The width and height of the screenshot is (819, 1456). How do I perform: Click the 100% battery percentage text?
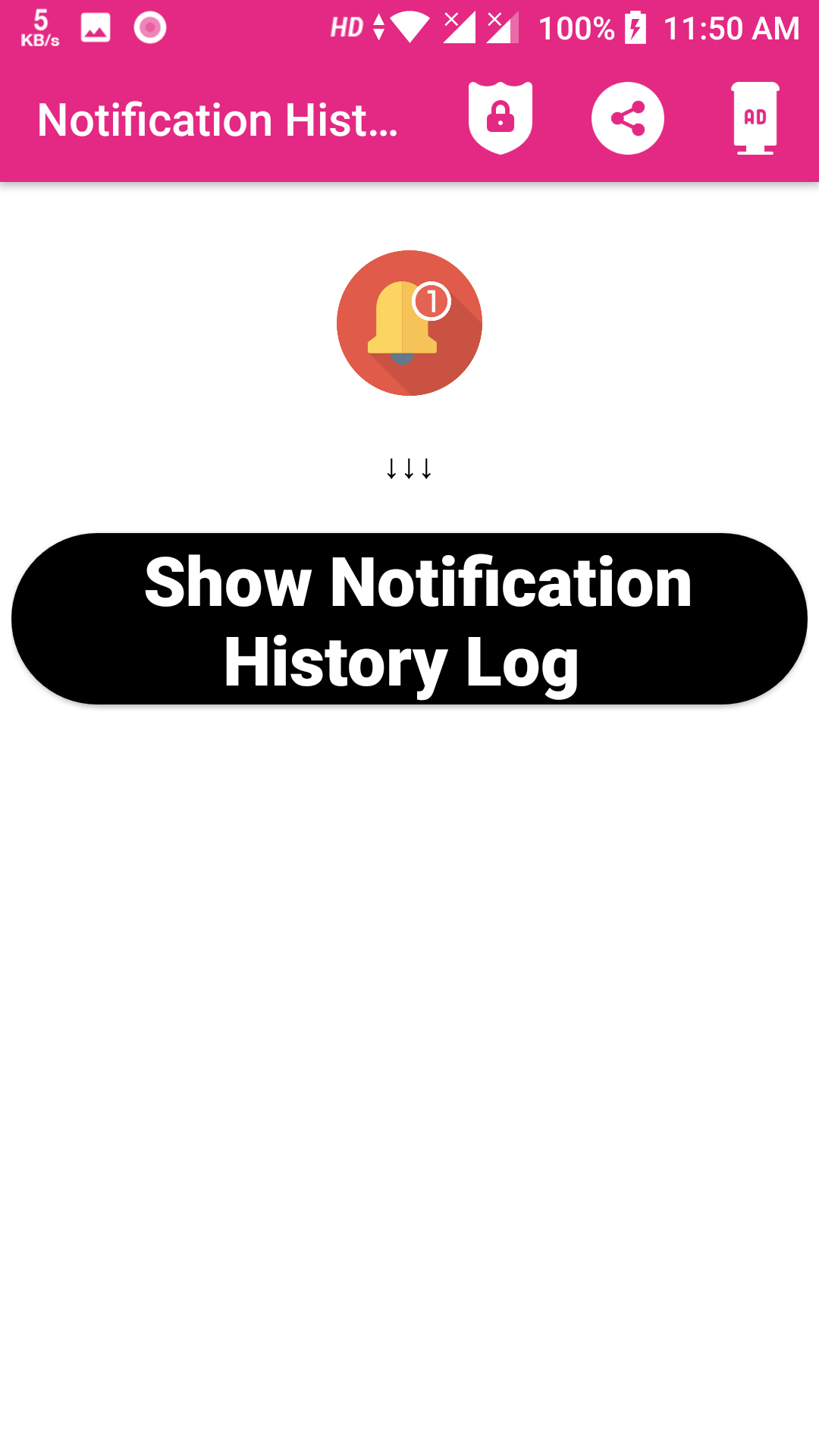[x=578, y=27]
